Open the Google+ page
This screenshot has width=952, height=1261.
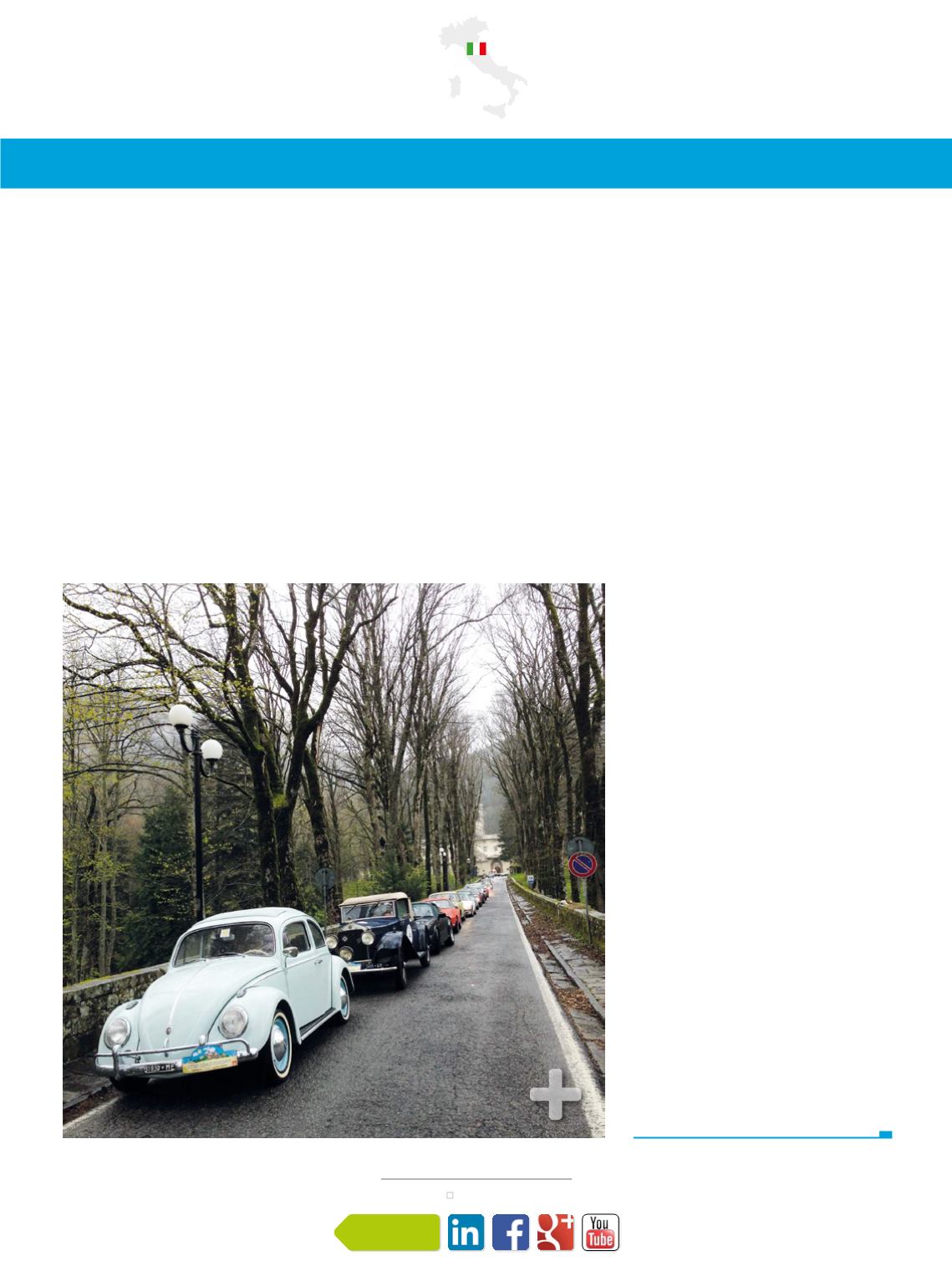[556, 1233]
